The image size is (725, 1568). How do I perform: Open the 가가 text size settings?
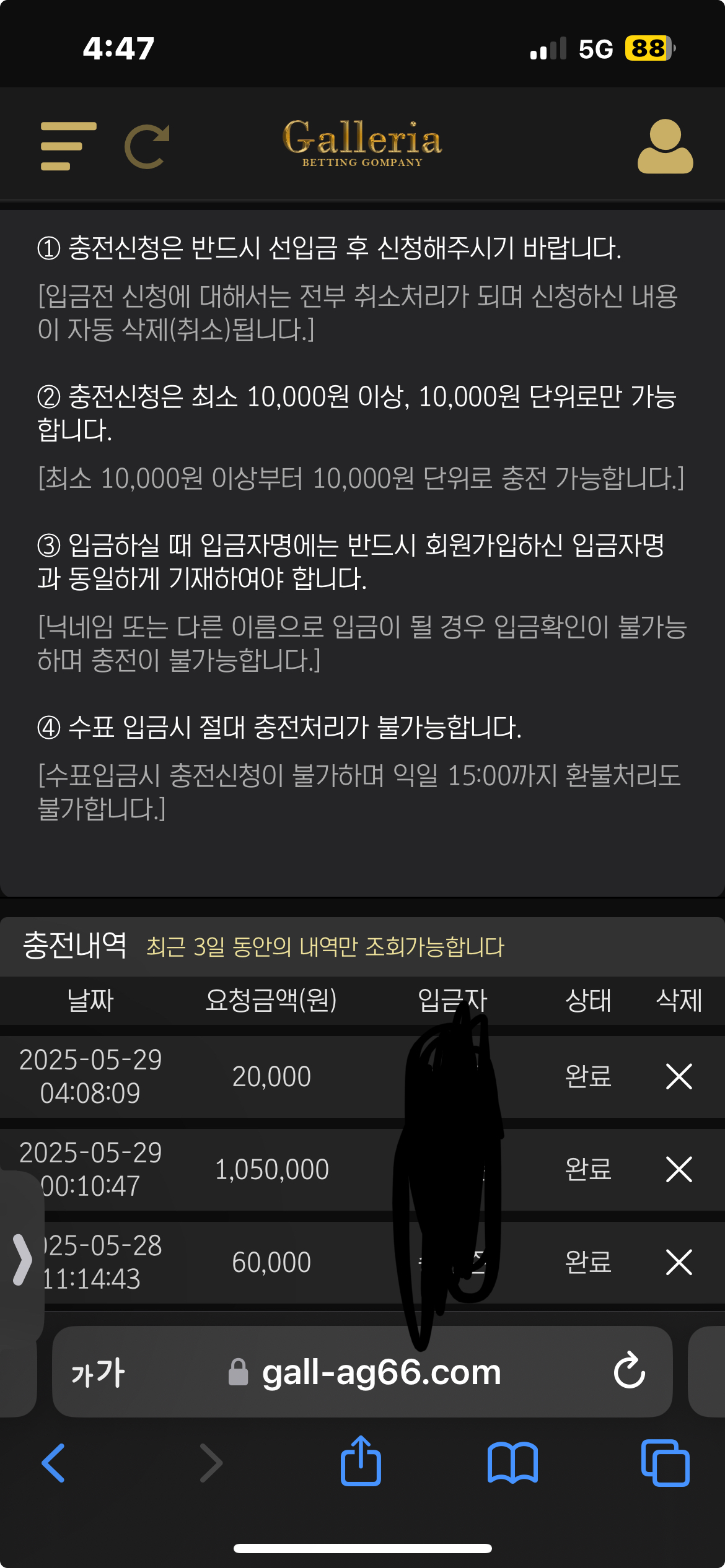(98, 1372)
